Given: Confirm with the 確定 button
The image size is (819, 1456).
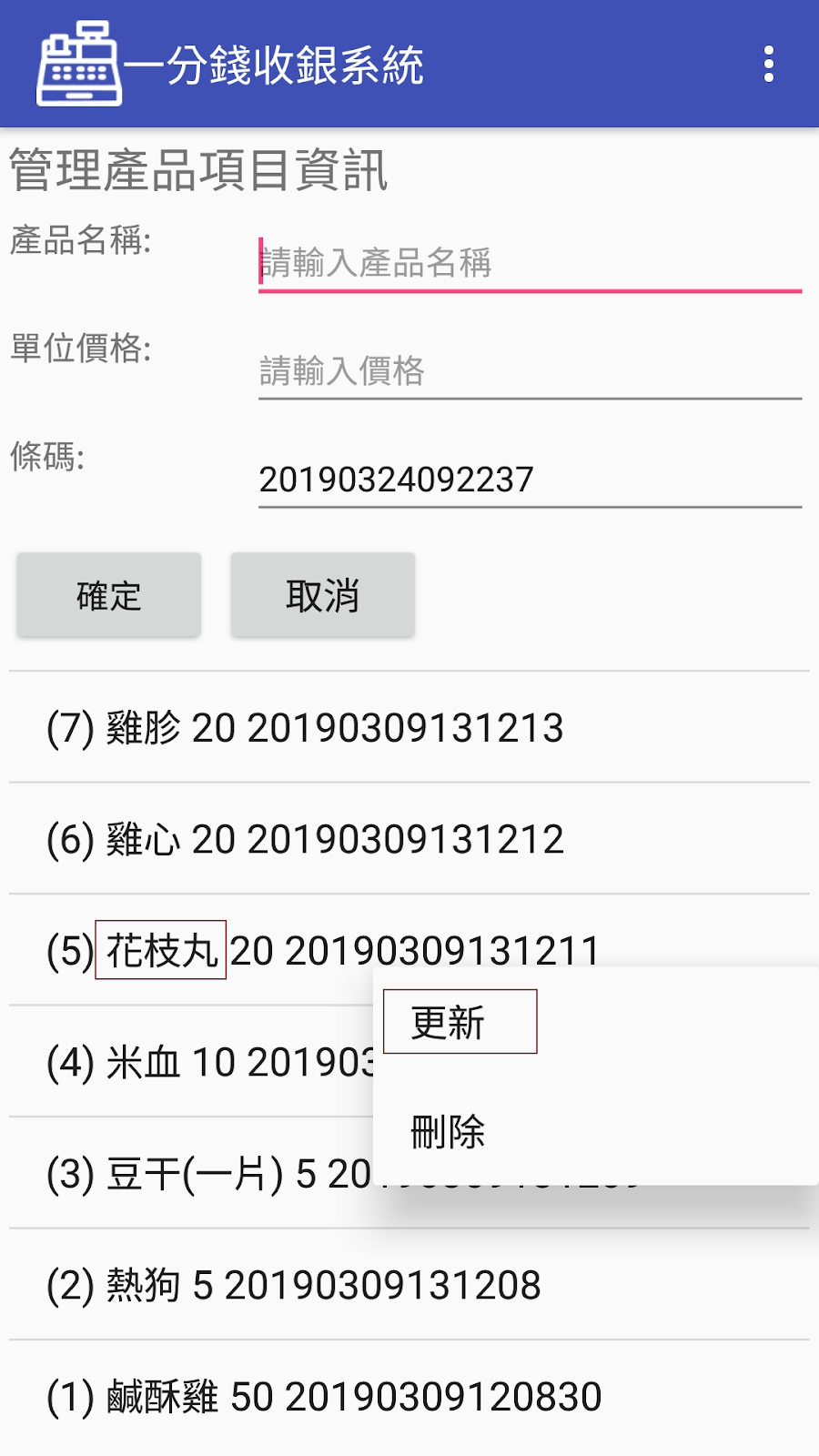Looking at the screenshot, I should click(108, 595).
